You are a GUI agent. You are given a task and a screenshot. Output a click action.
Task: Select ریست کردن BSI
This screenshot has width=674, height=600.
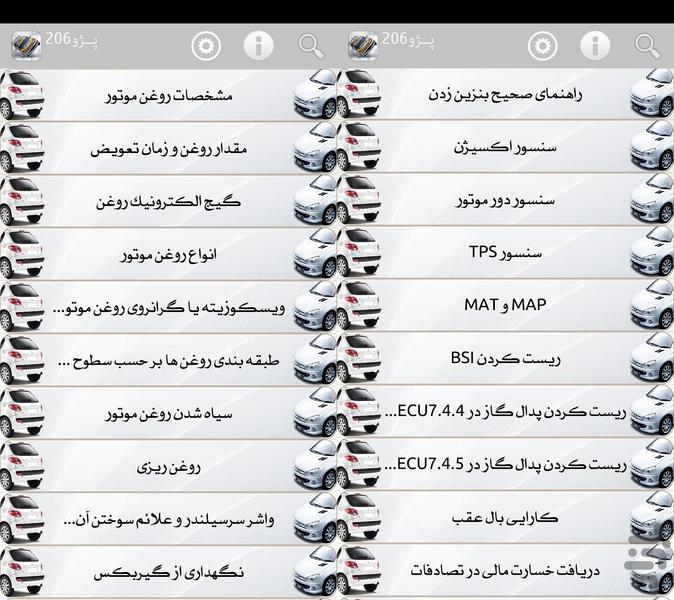click(x=505, y=358)
